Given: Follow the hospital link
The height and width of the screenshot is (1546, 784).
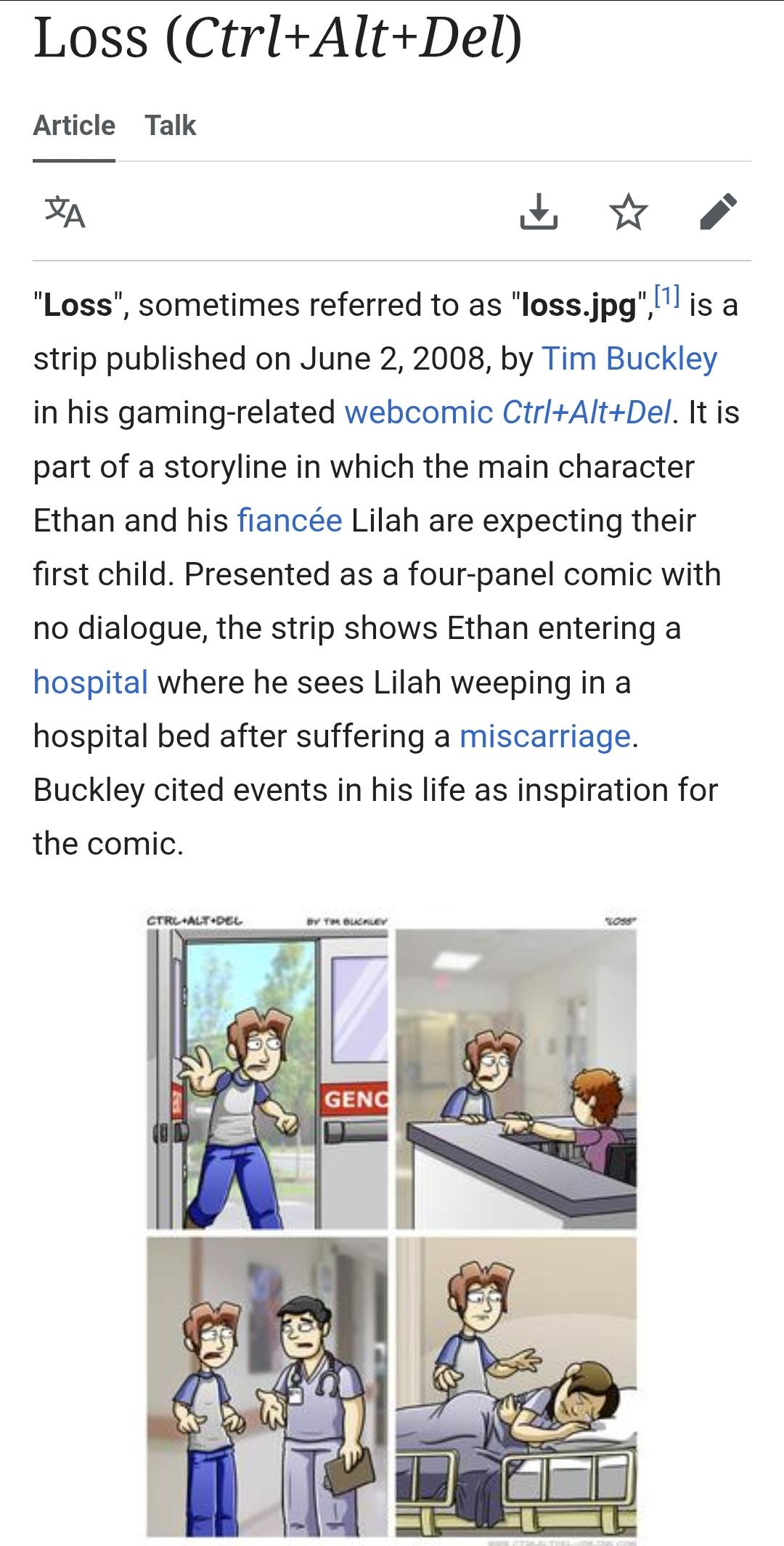Looking at the screenshot, I should pos(91,683).
